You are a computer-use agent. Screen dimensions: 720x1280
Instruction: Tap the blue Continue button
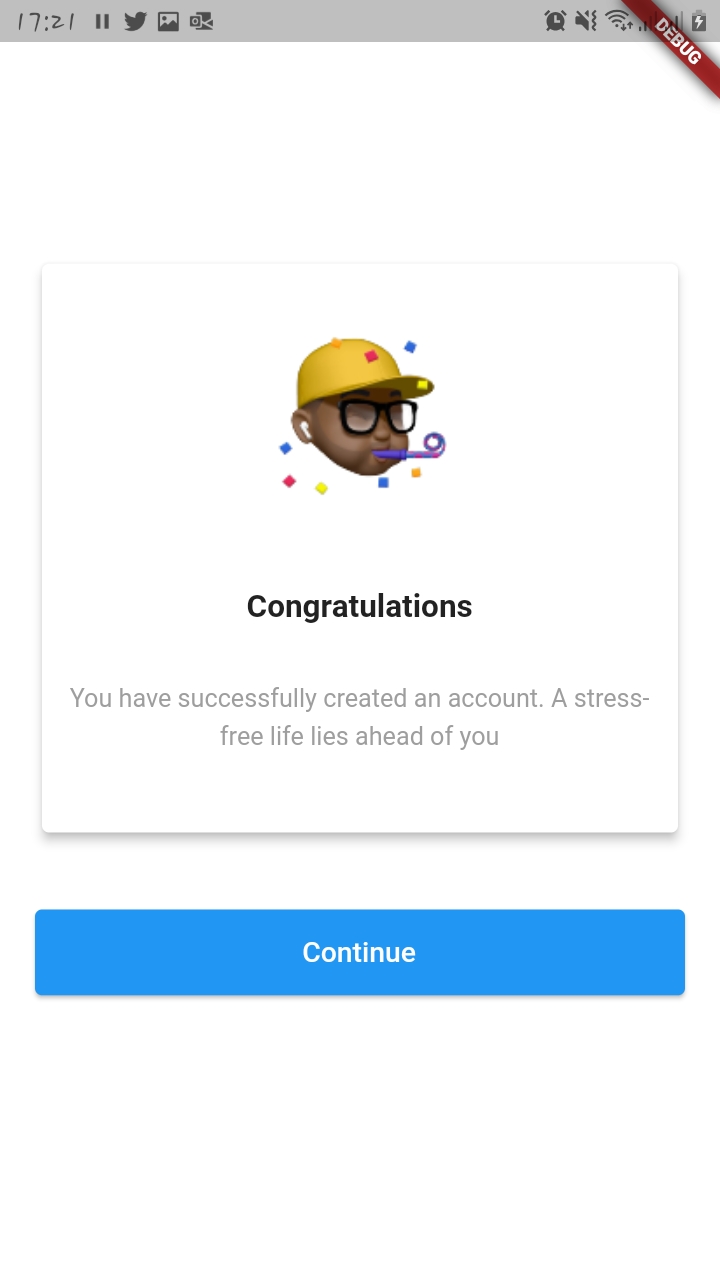(x=359, y=952)
